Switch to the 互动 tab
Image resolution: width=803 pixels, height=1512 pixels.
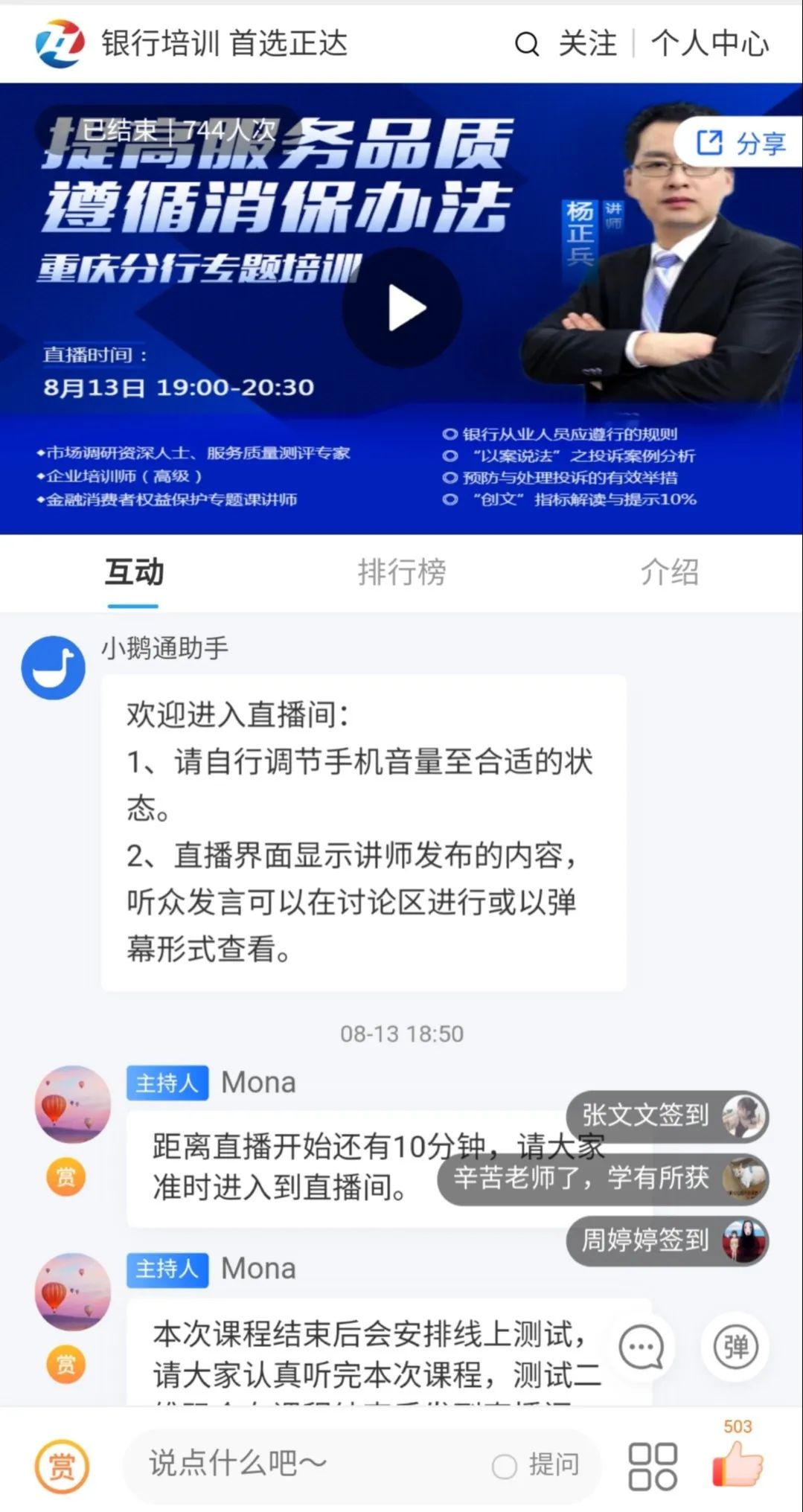134,572
